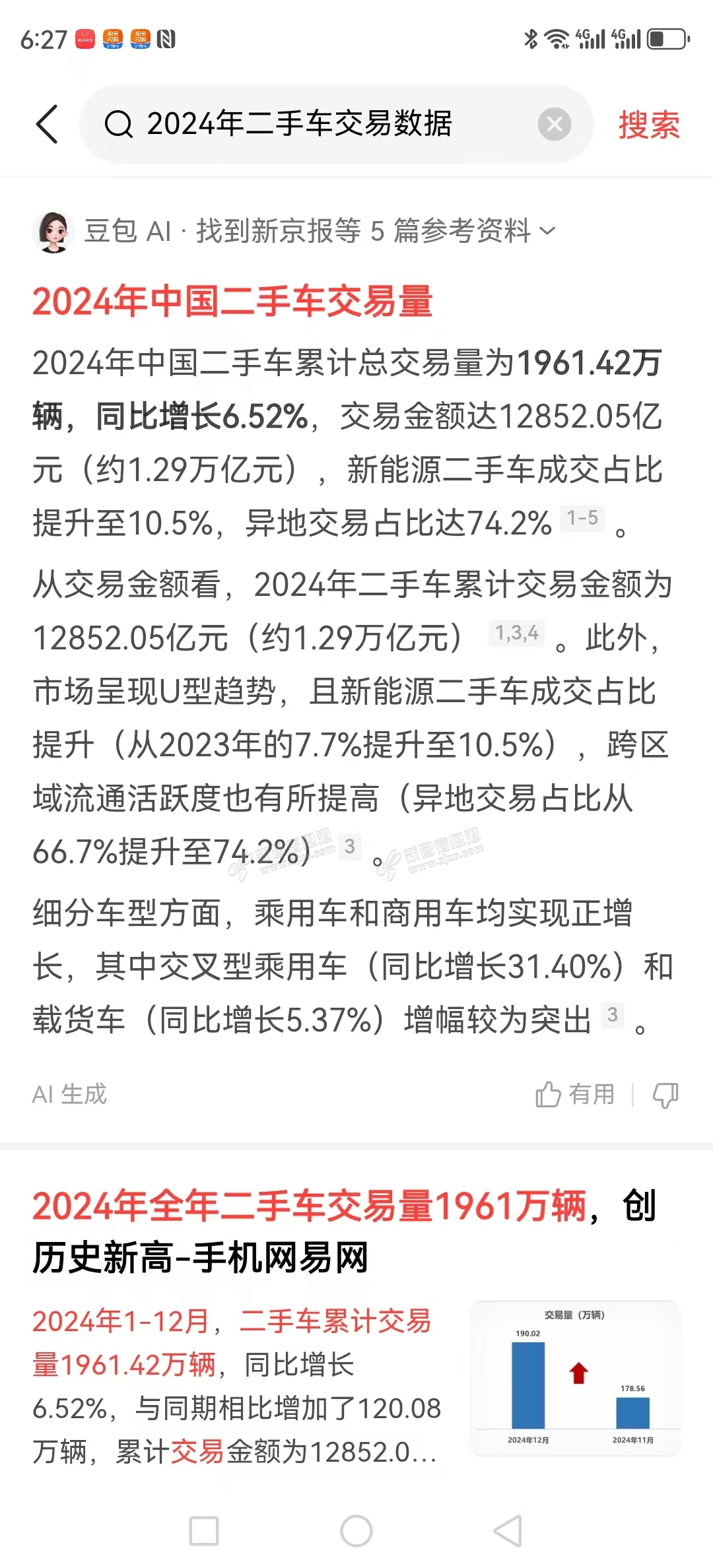Tap the search field with the 2024年二手车交易数据 query
Screen dimensions: 713x1568
click(x=317, y=124)
